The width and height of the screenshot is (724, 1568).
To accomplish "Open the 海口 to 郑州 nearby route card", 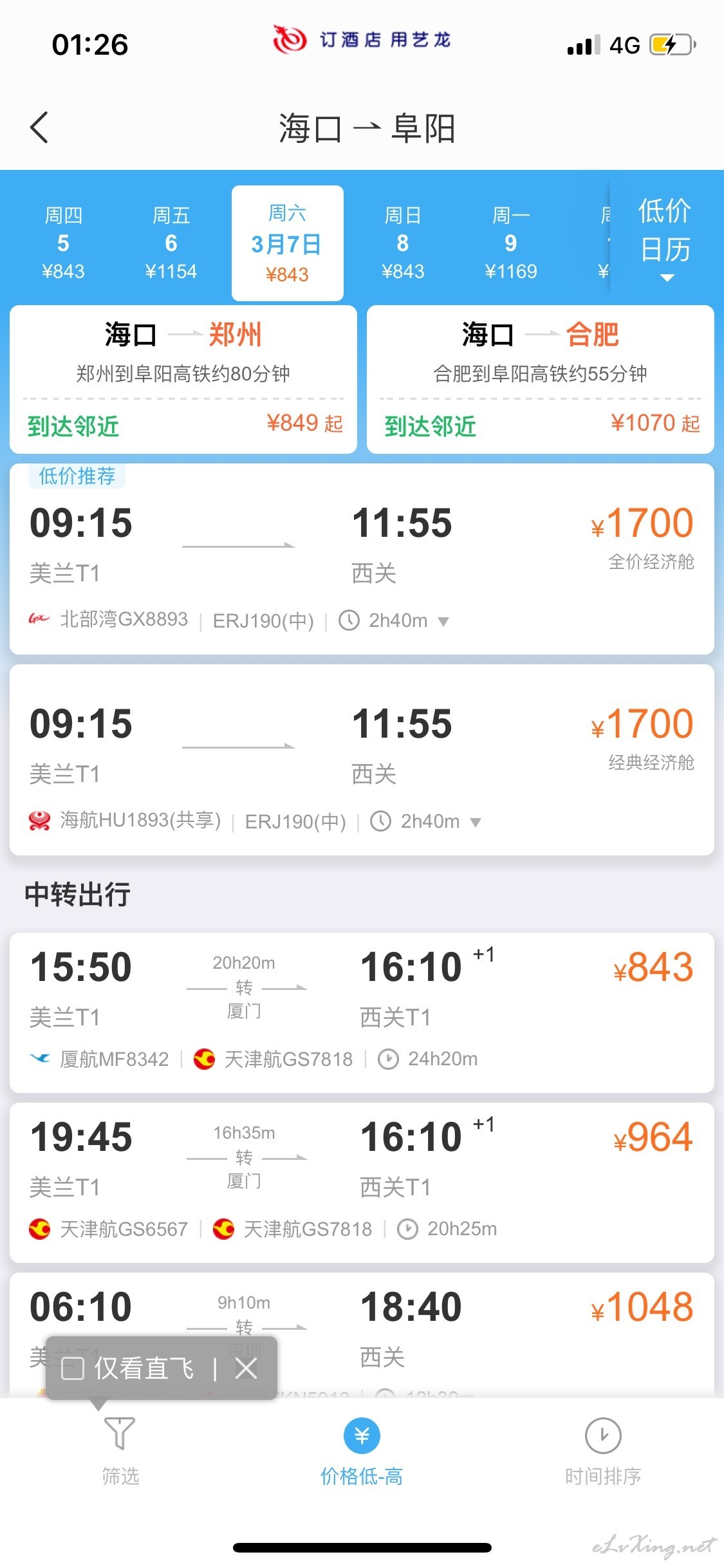I will click(183, 380).
